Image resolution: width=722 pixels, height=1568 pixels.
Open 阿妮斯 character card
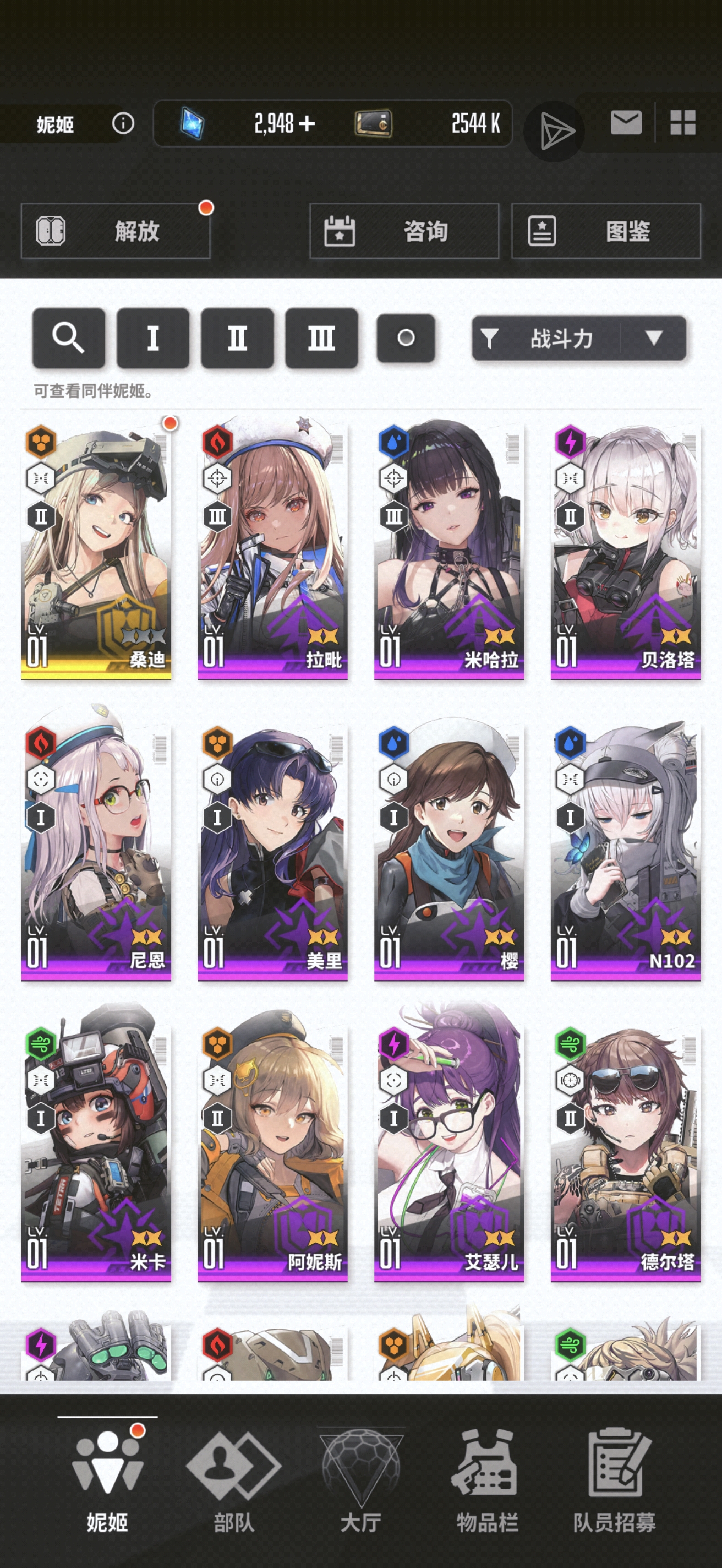[272, 1153]
